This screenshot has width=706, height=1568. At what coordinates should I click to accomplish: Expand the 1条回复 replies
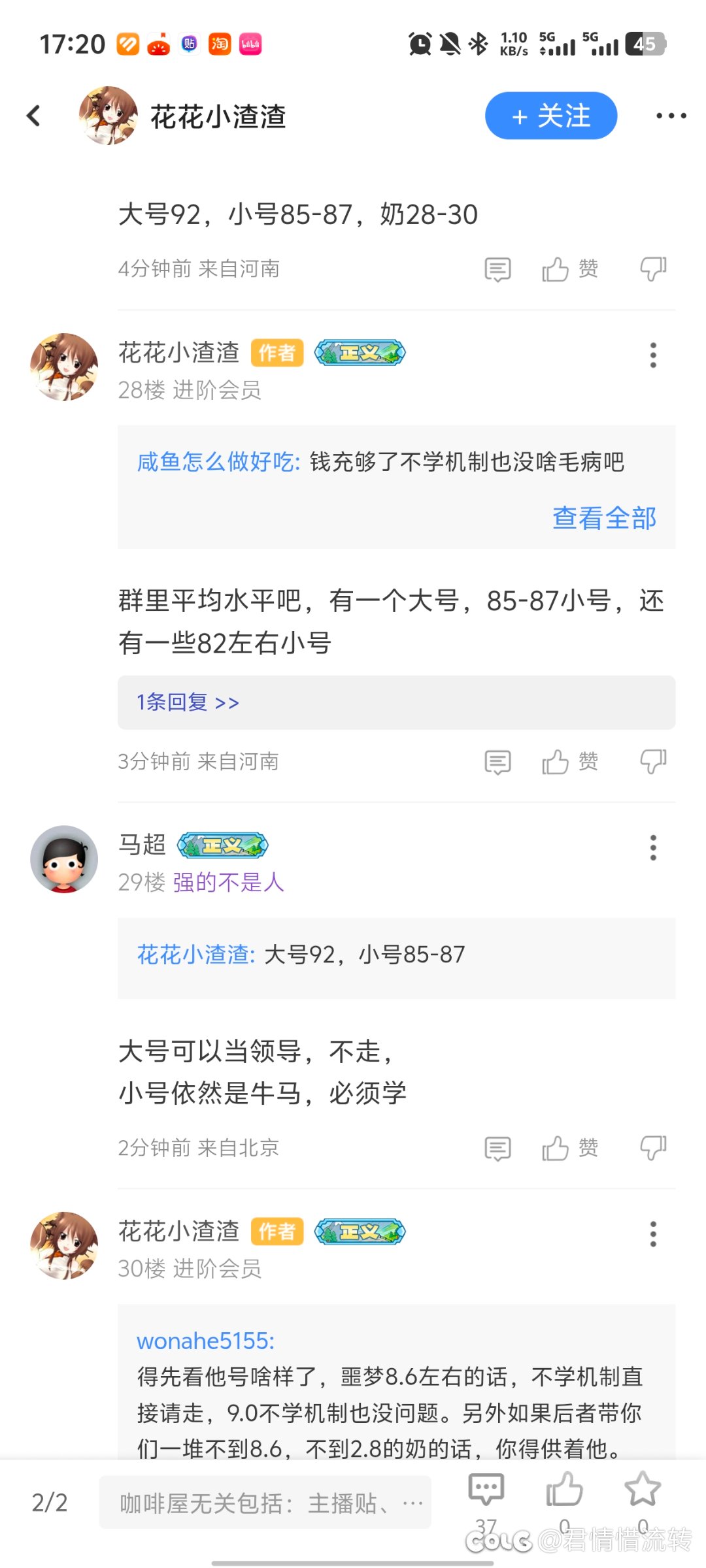(188, 702)
